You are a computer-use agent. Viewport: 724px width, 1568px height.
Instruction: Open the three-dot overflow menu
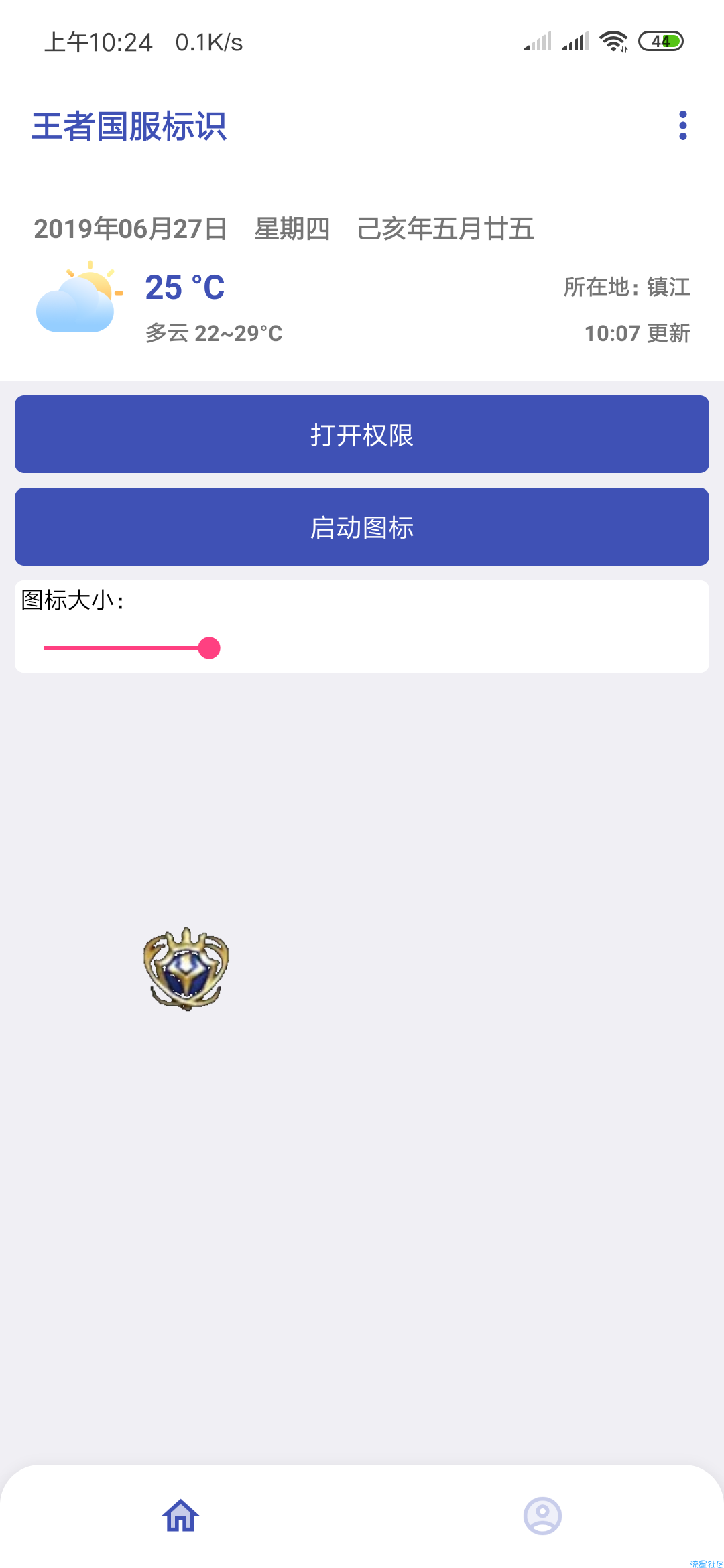pos(682,125)
